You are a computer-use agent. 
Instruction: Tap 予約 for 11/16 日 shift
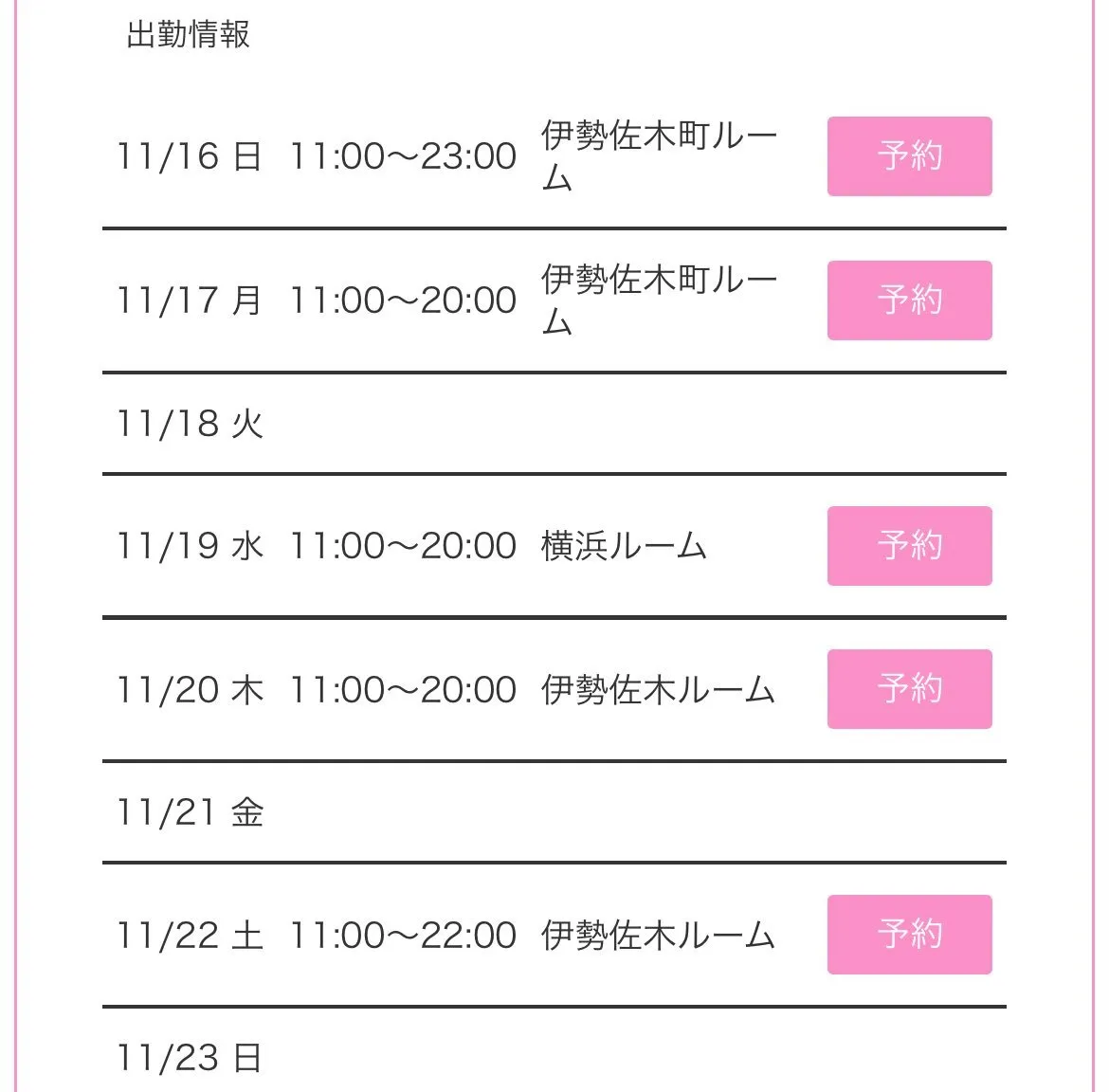tap(909, 156)
